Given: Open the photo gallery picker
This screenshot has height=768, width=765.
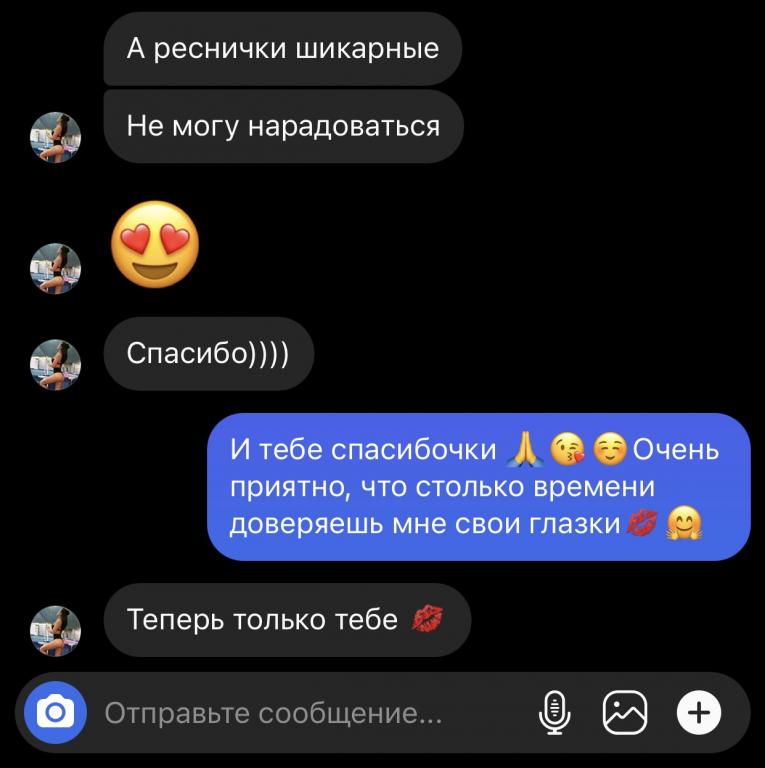Looking at the screenshot, I should click(625, 713).
